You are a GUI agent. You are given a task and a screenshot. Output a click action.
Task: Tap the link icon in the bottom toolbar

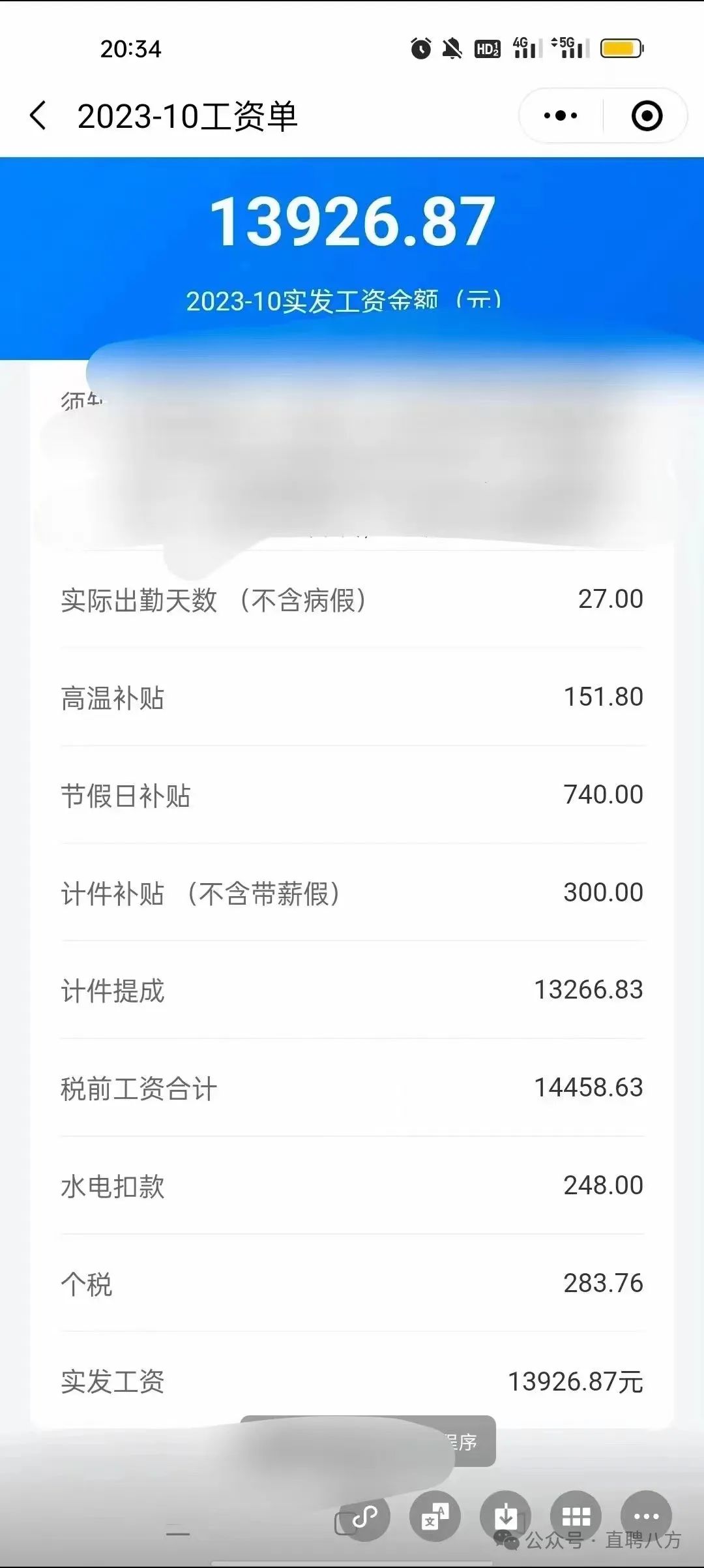pos(365,1516)
